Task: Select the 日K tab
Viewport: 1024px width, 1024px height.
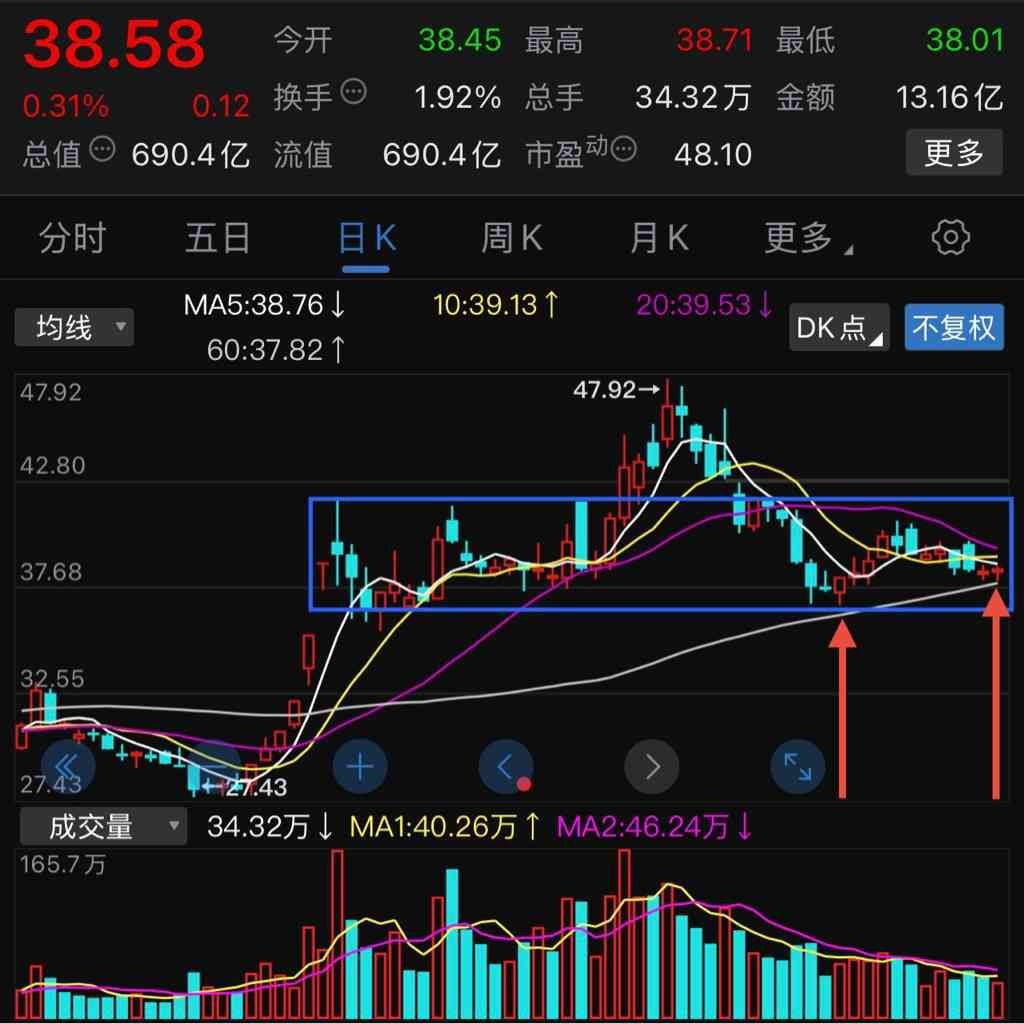Action: point(365,238)
